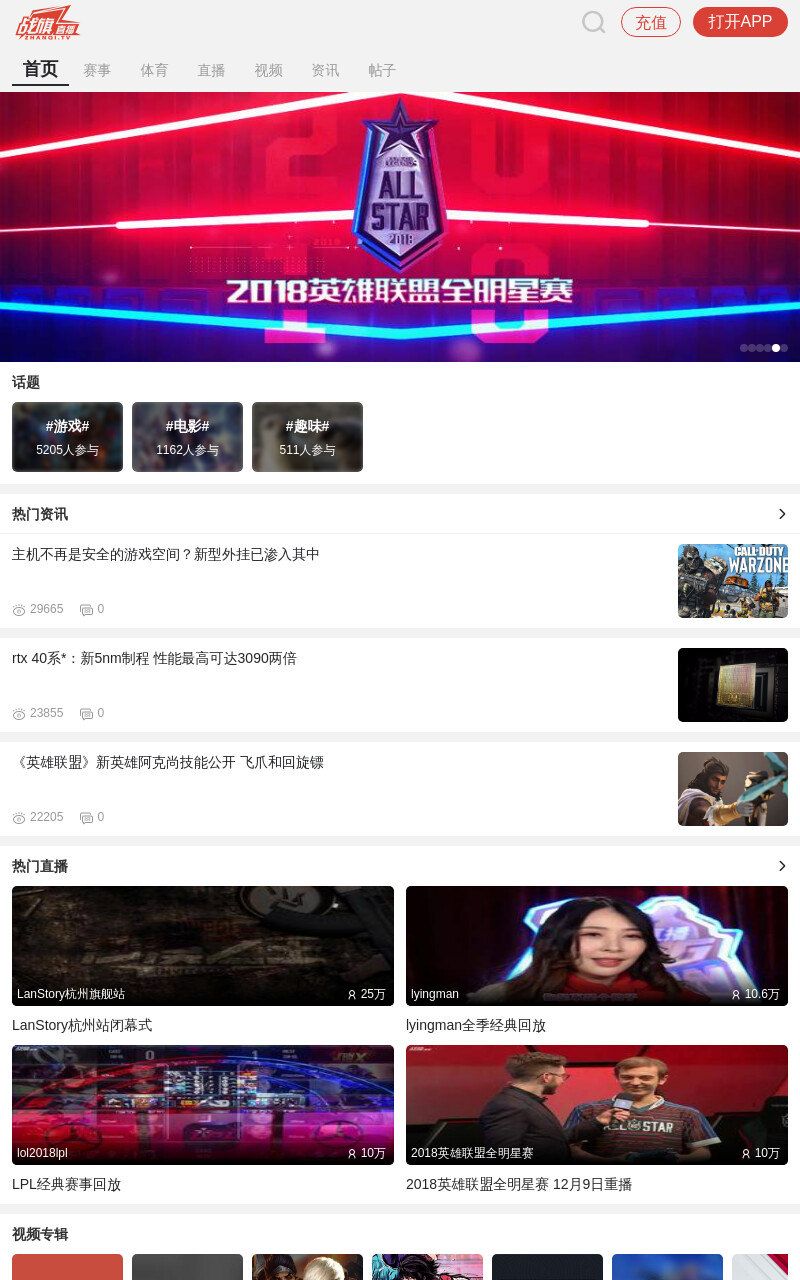Viewport: 800px width, 1280px height.
Task: Open the search magnifier icon
Action: pyautogui.click(x=594, y=22)
